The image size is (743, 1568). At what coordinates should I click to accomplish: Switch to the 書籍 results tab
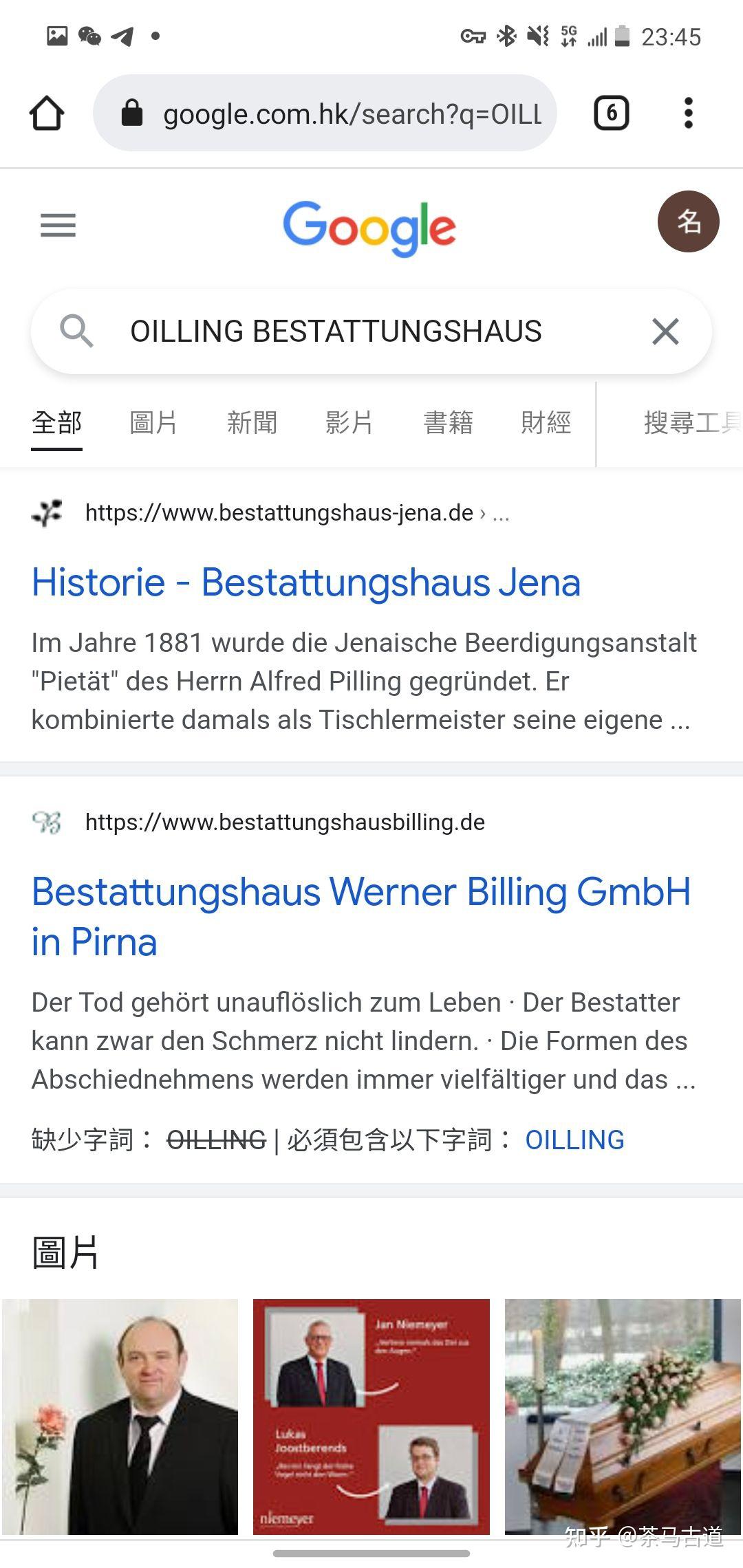(448, 422)
